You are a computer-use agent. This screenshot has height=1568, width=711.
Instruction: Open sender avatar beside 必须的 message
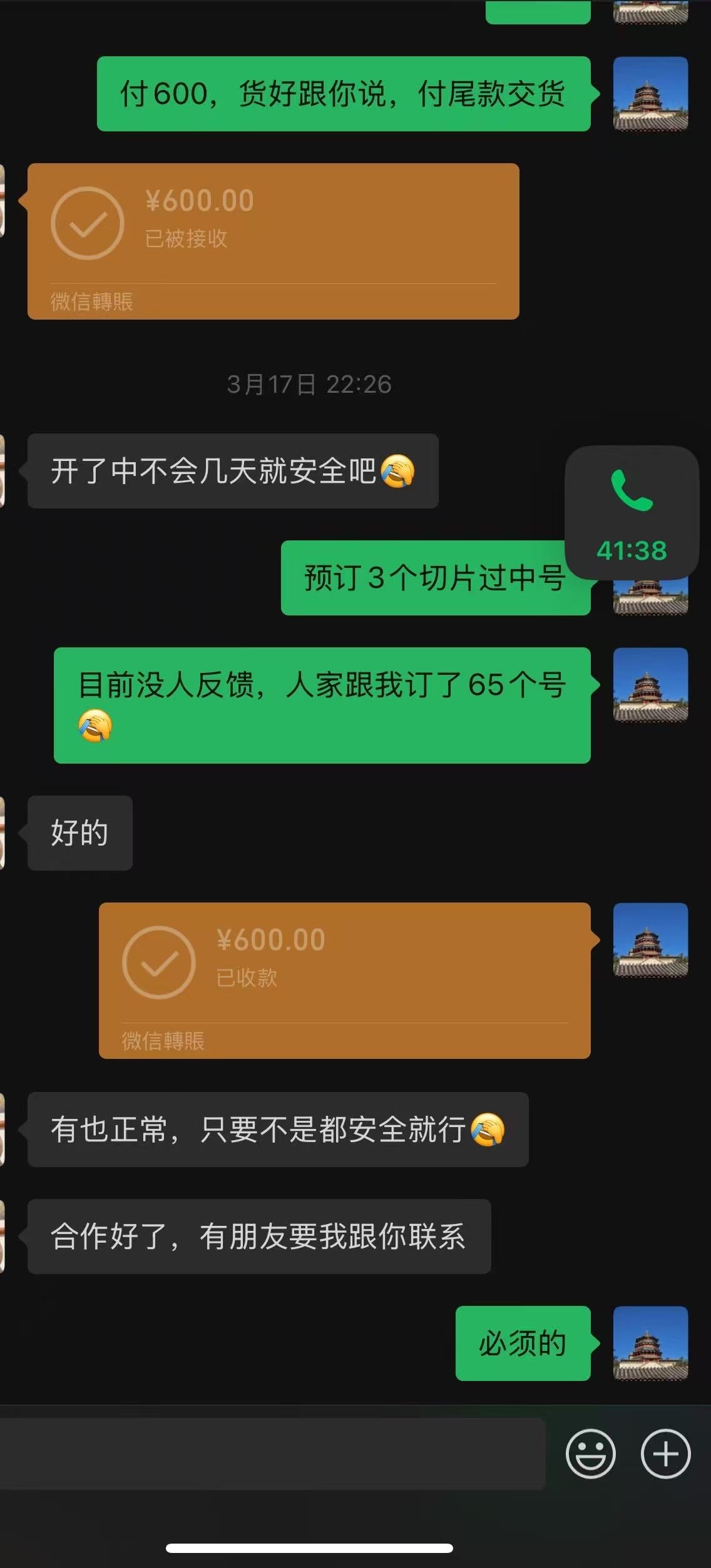point(650,1343)
